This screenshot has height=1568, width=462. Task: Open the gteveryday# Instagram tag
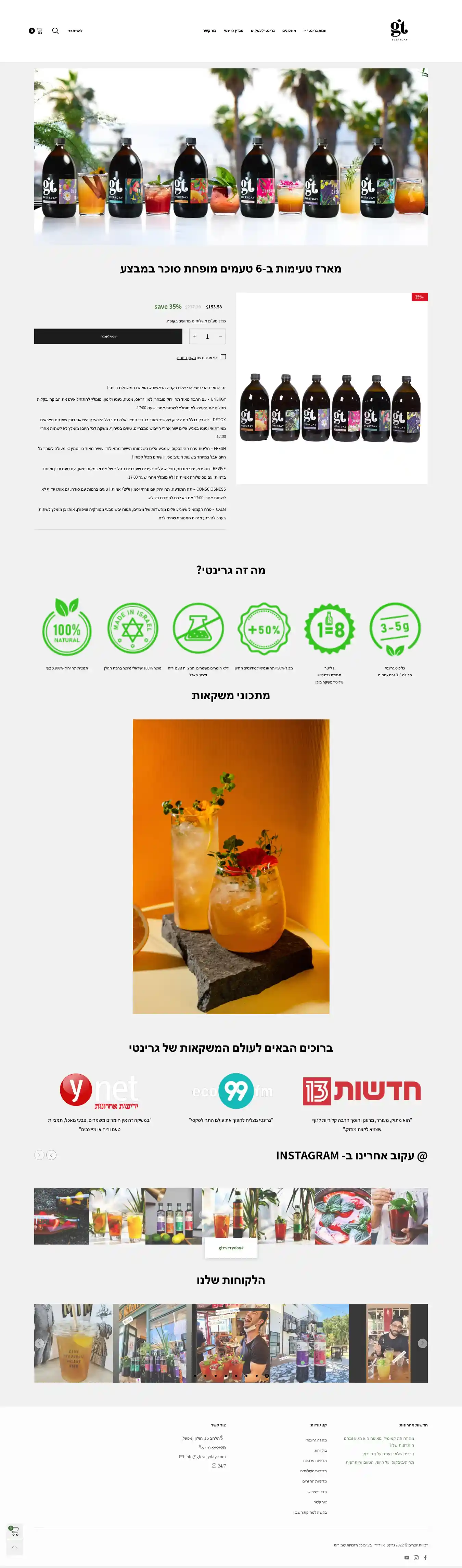tap(231, 1248)
